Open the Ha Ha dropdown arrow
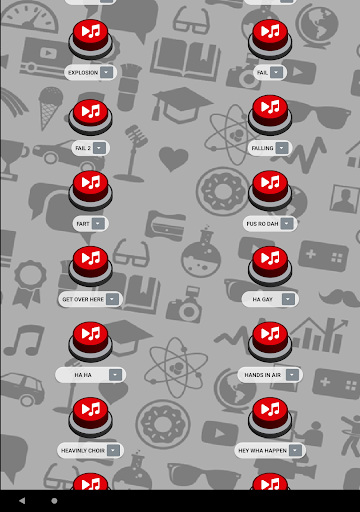The width and height of the screenshot is (360, 512). click(115, 375)
